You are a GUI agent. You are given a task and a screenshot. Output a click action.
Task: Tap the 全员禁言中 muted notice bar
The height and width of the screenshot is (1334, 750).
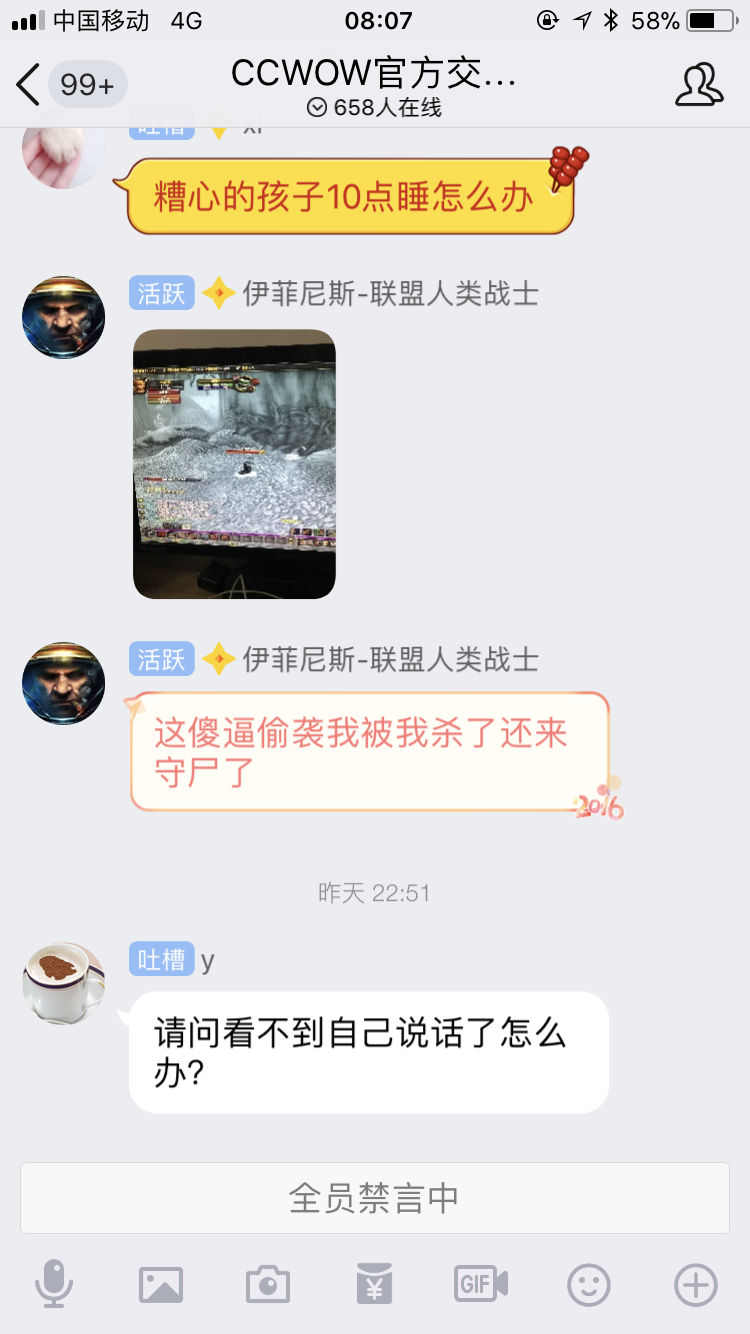pyautogui.click(x=374, y=1197)
